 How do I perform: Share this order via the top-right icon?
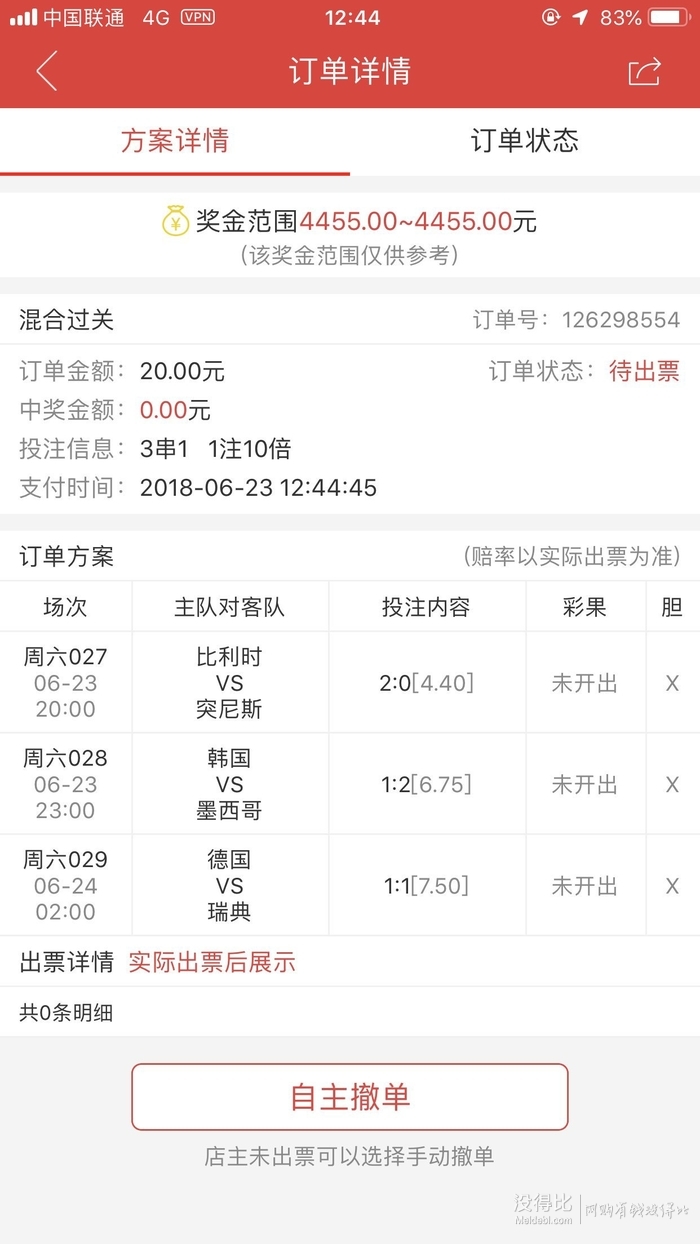click(645, 72)
